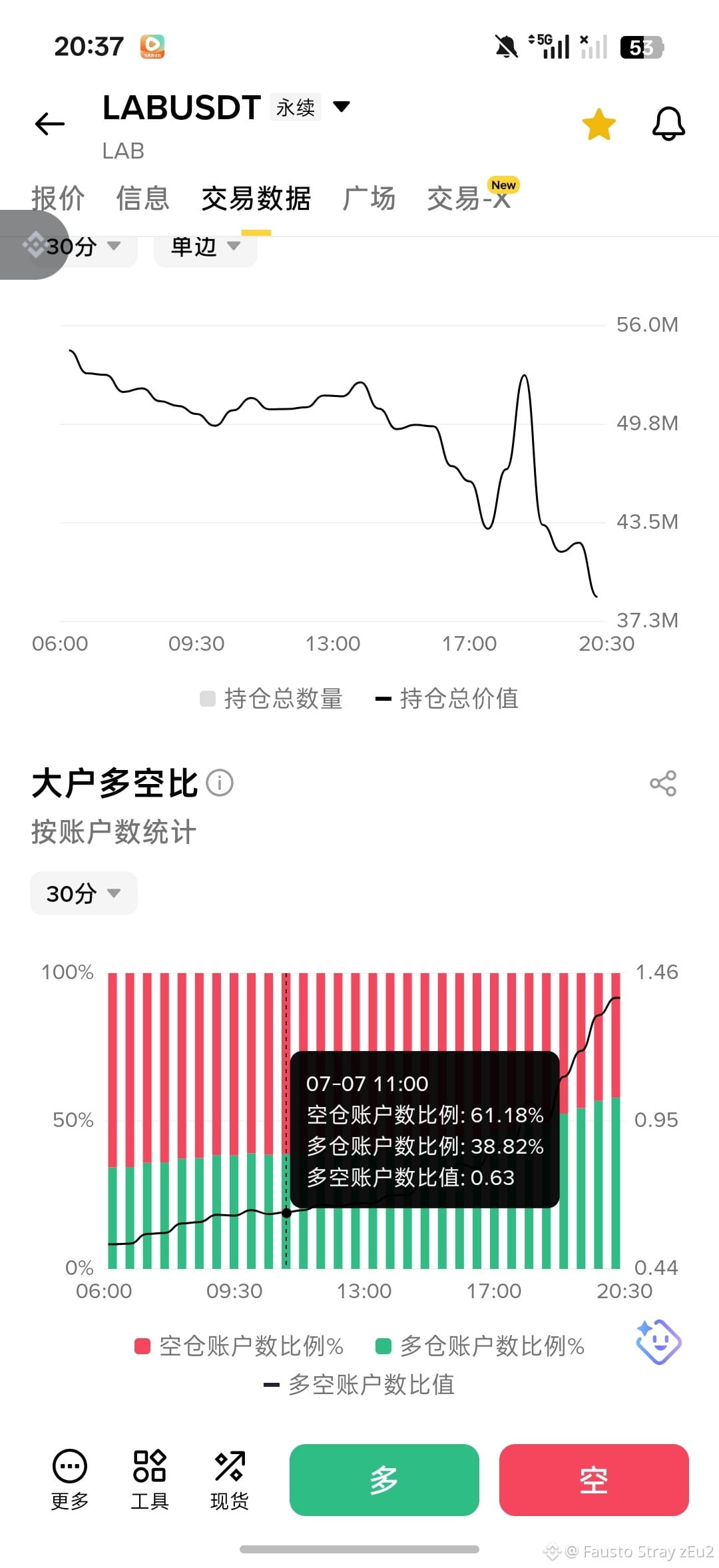Open 工具 from the bottom bar
The height and width of the screenshot is (1568, 719).
[150, 1479]
